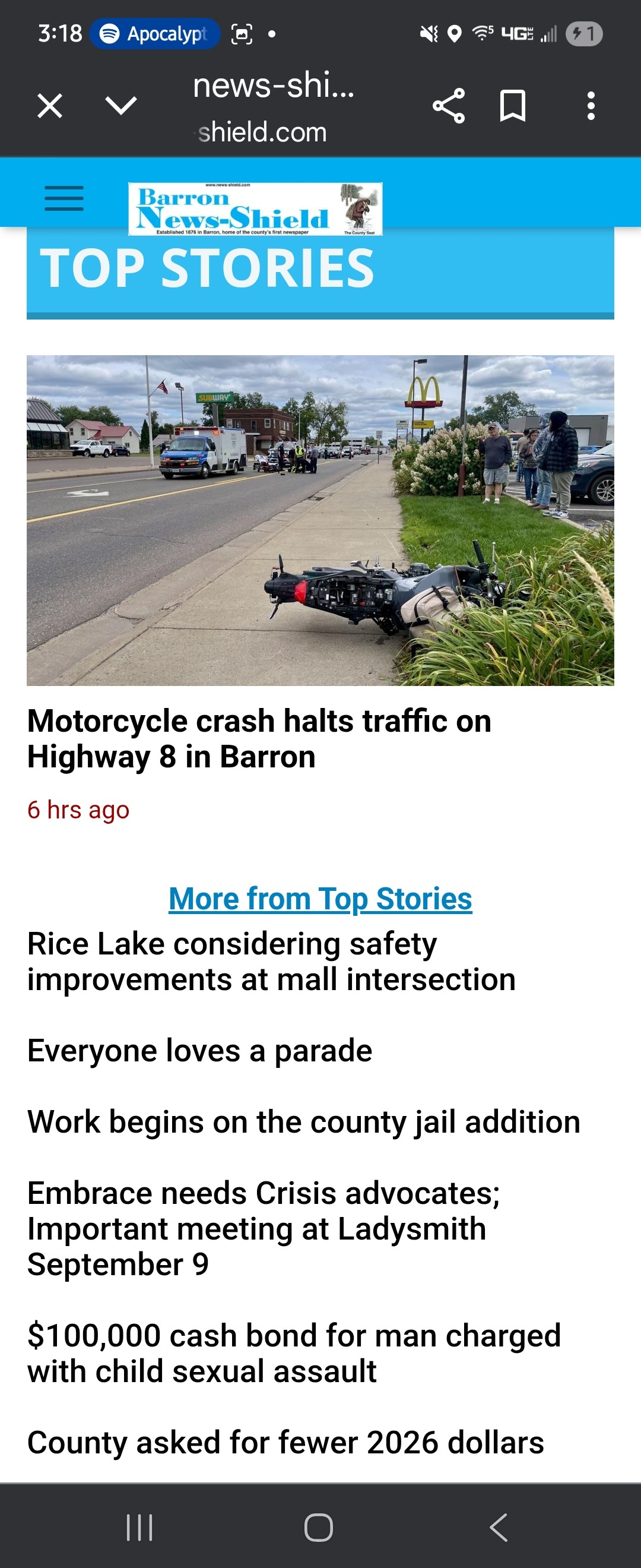Share this news page
This screenshot has height=1568, width=641.
tap(449, 106)
